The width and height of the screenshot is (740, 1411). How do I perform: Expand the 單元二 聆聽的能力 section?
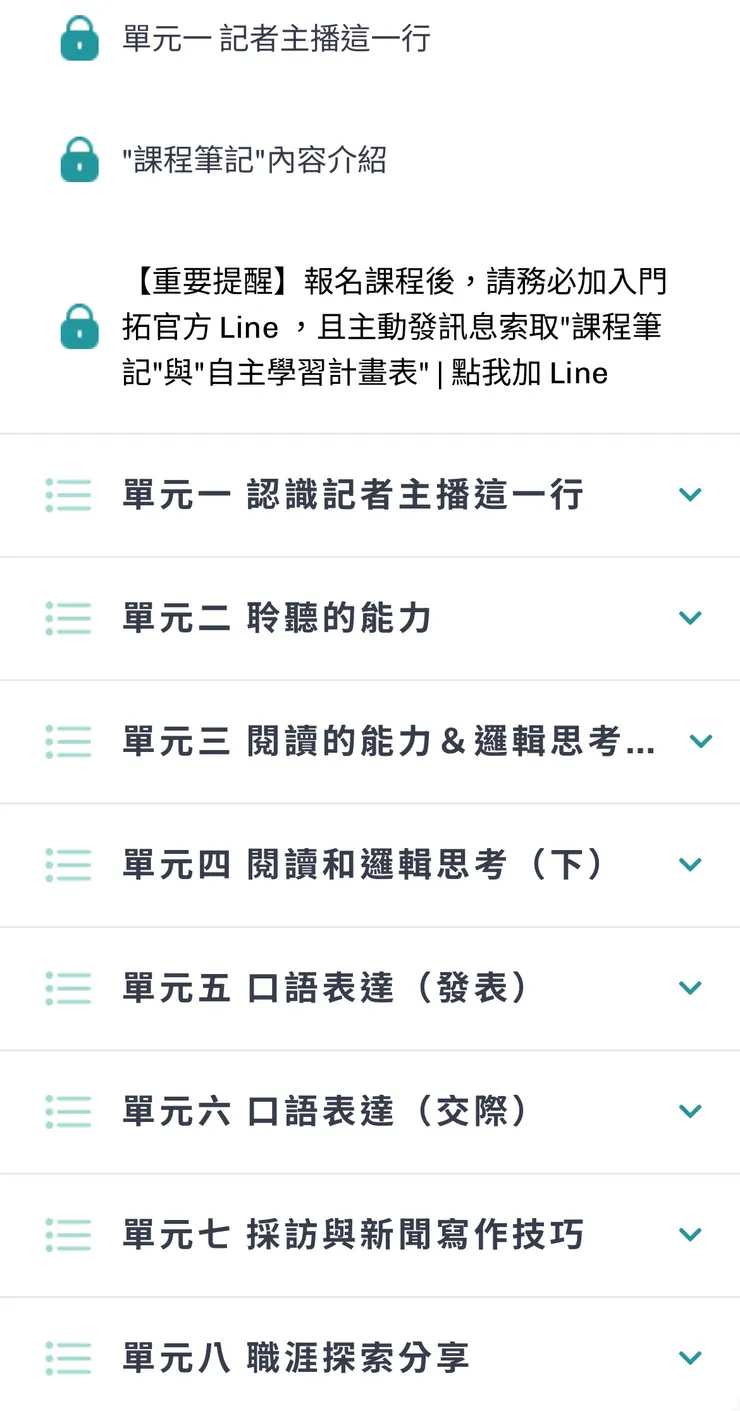click(690, 617)
